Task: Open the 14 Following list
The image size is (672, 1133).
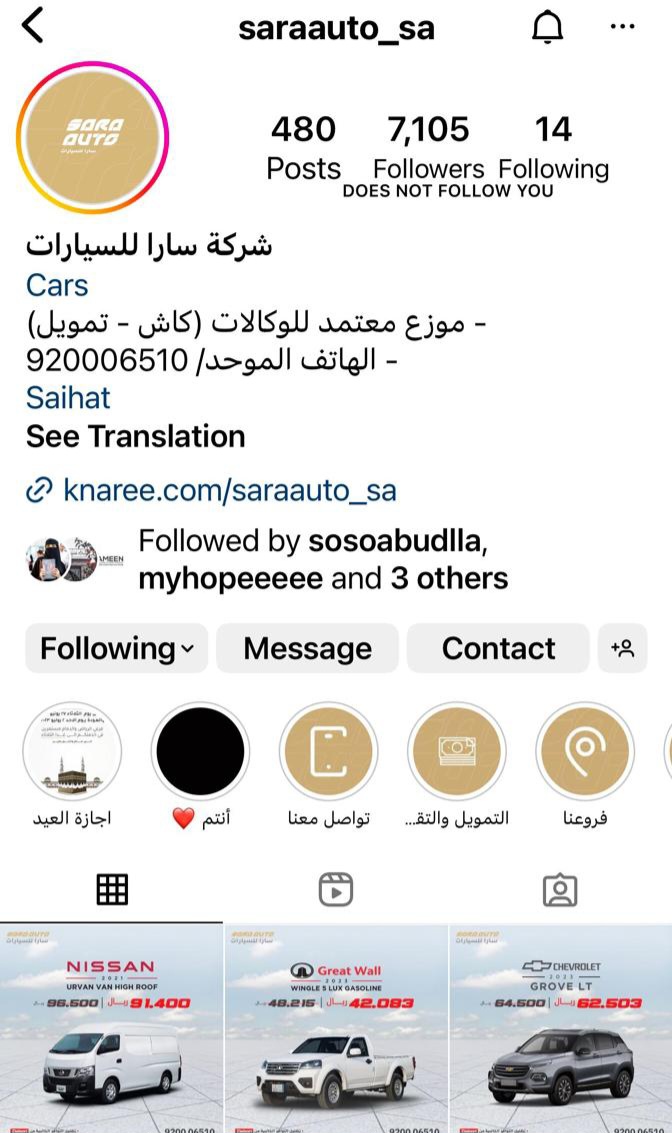Action: tap(553, 148)
